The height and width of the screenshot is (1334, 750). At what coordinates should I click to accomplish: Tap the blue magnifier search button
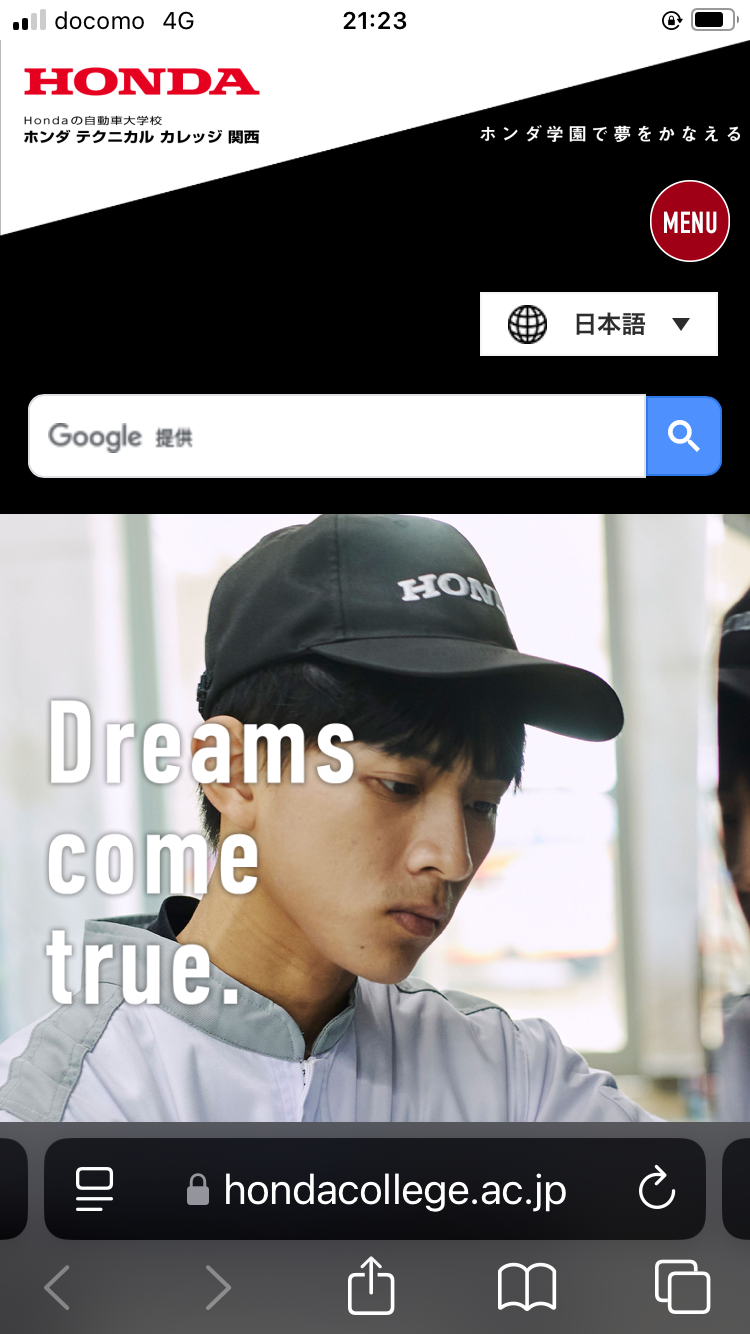tap(684, 436)
